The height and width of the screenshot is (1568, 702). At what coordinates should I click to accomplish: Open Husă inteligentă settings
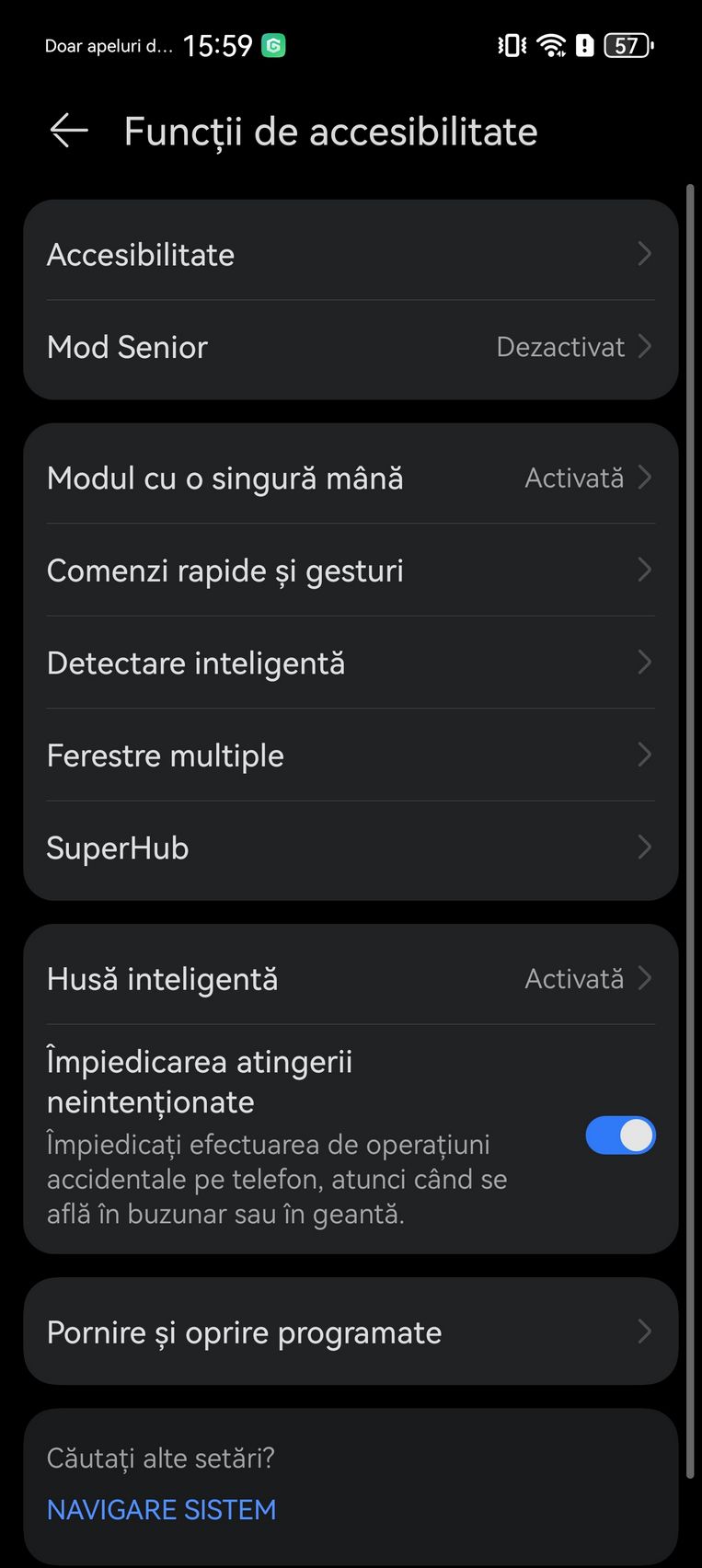pos(351,978)
